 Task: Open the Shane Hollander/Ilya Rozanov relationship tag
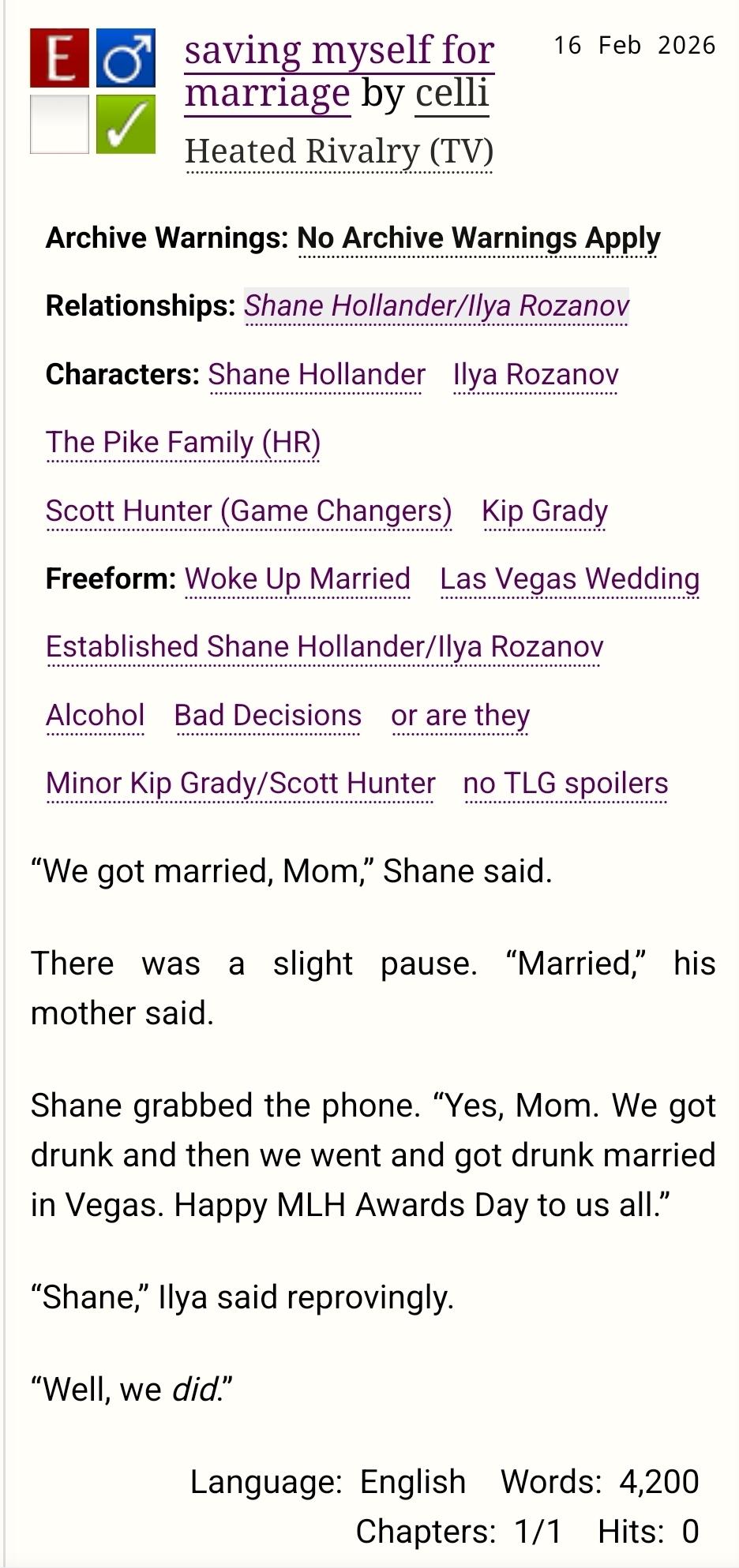(x=436, y=306)
